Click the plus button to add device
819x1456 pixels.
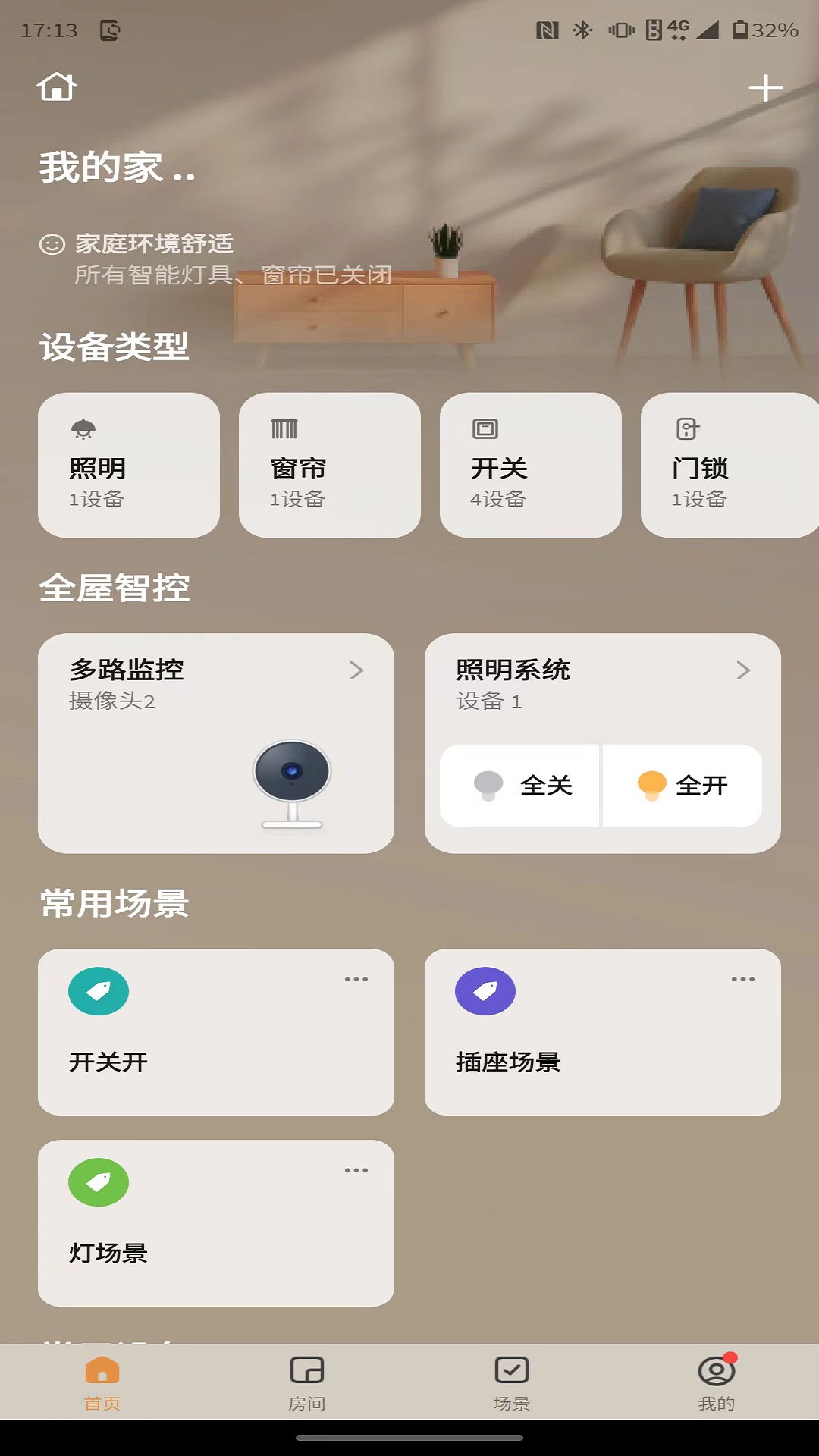766,88
